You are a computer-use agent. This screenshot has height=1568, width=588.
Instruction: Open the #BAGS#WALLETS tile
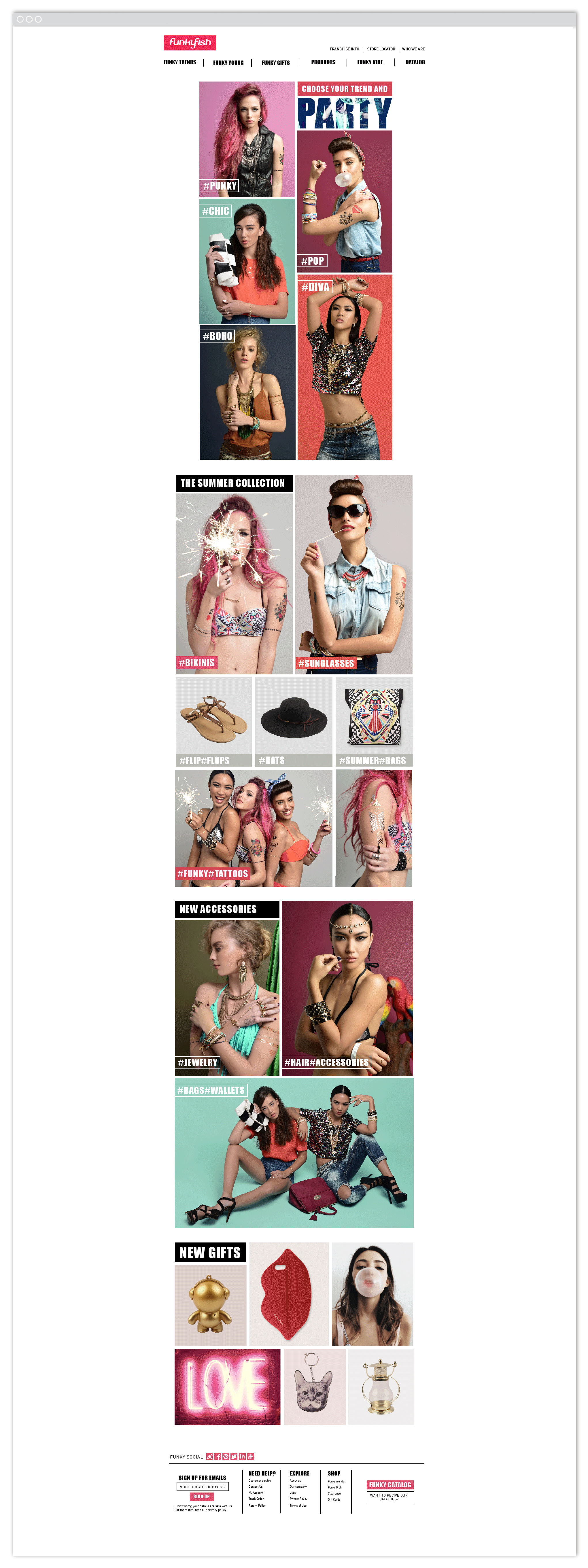[x=294, y=1152]
